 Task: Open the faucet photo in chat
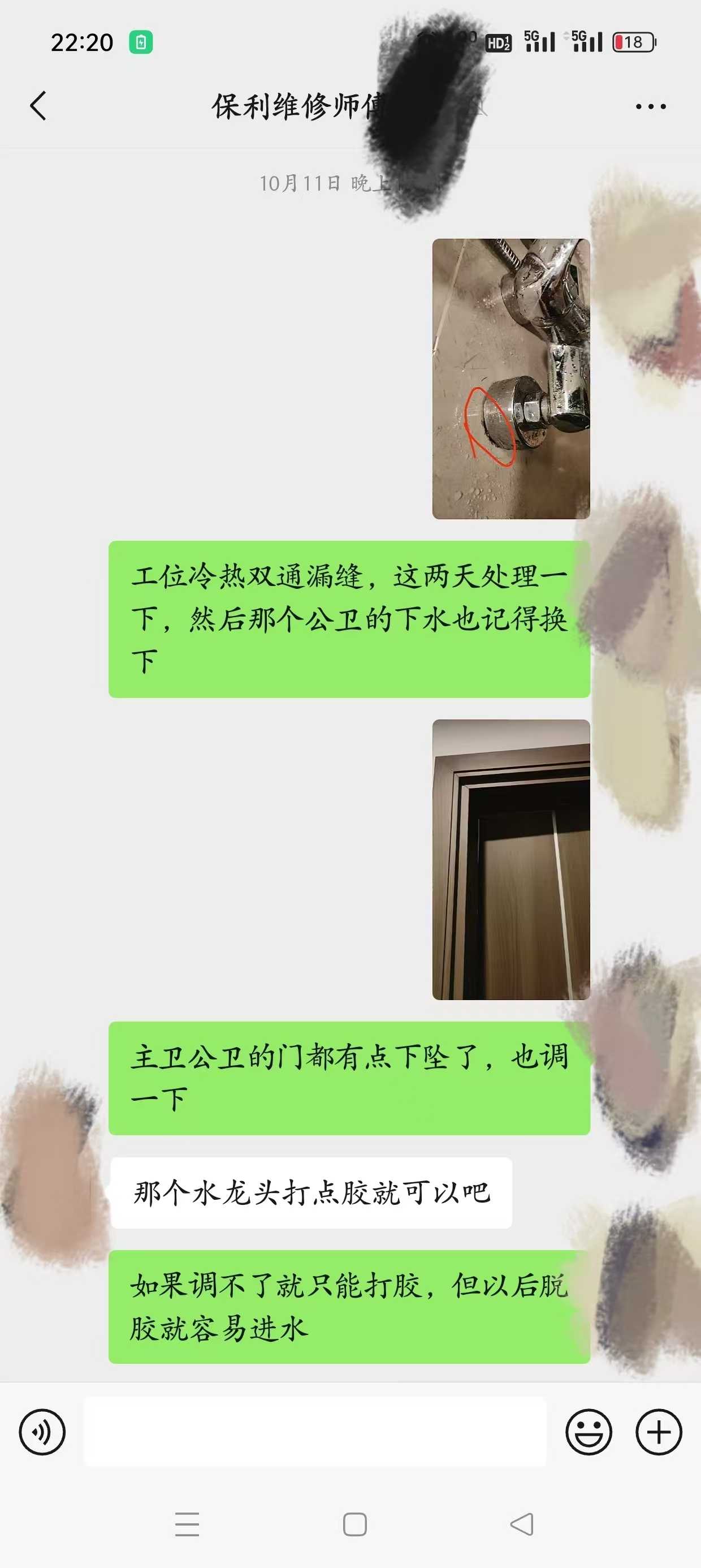coord(510,378)
